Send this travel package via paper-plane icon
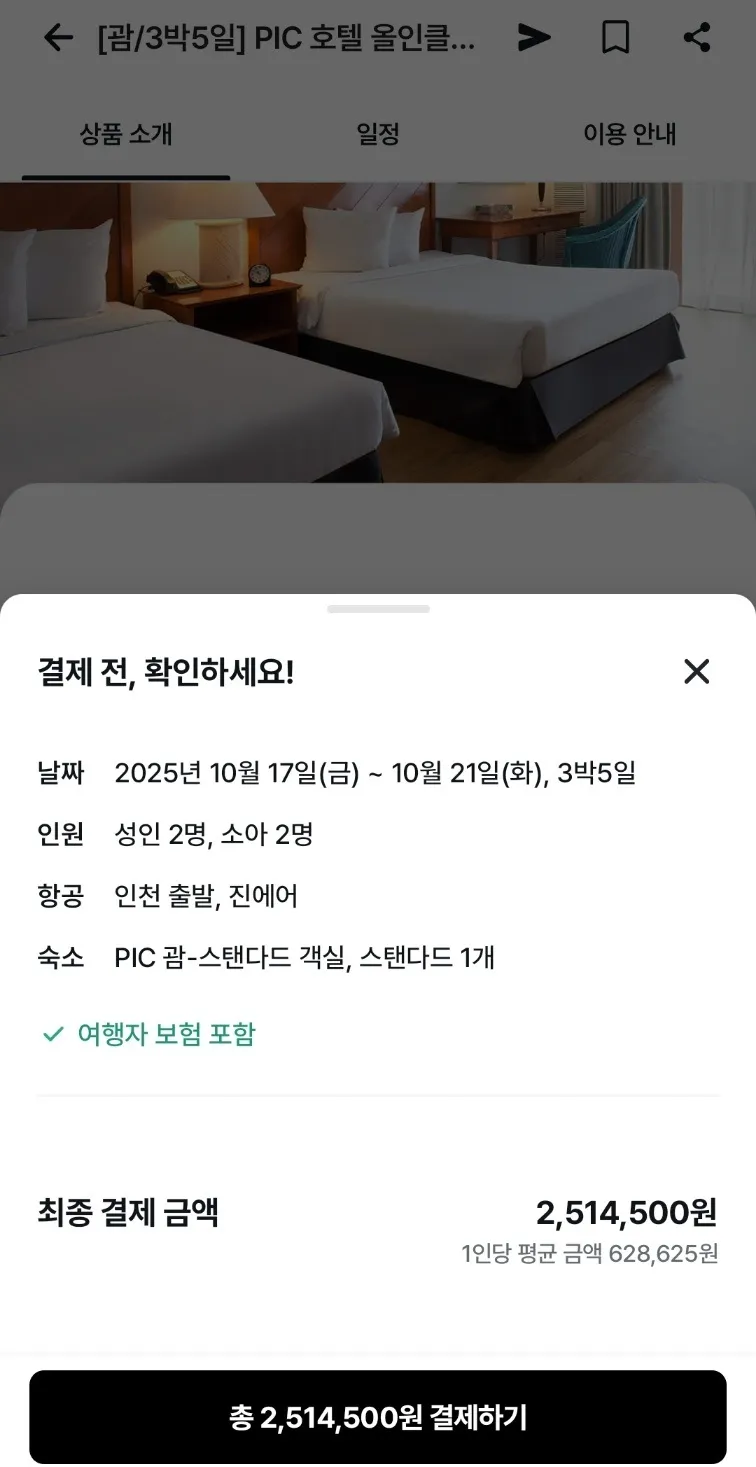756x1467 pixels. click(534, 38)
